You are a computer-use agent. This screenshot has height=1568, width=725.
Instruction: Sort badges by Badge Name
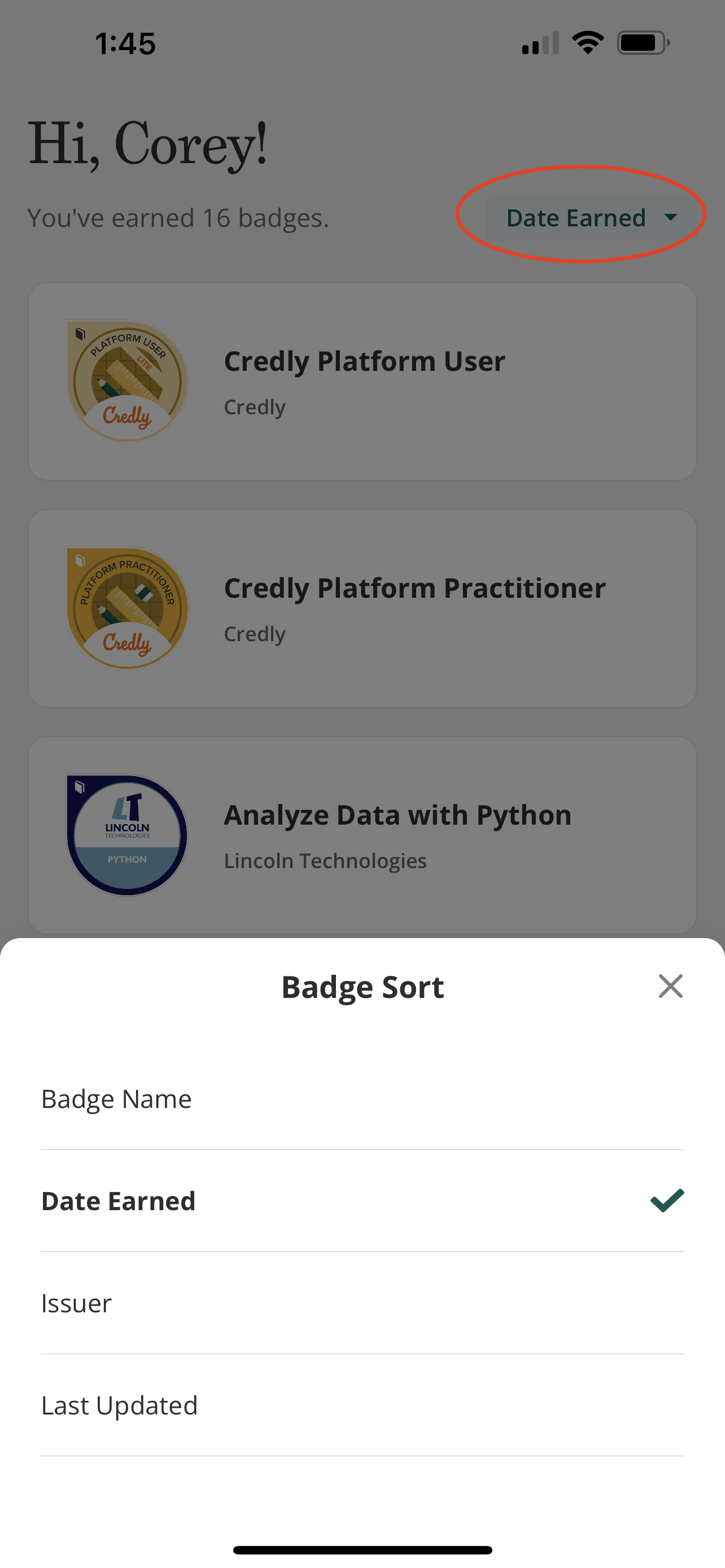(x=362, y=1099)
